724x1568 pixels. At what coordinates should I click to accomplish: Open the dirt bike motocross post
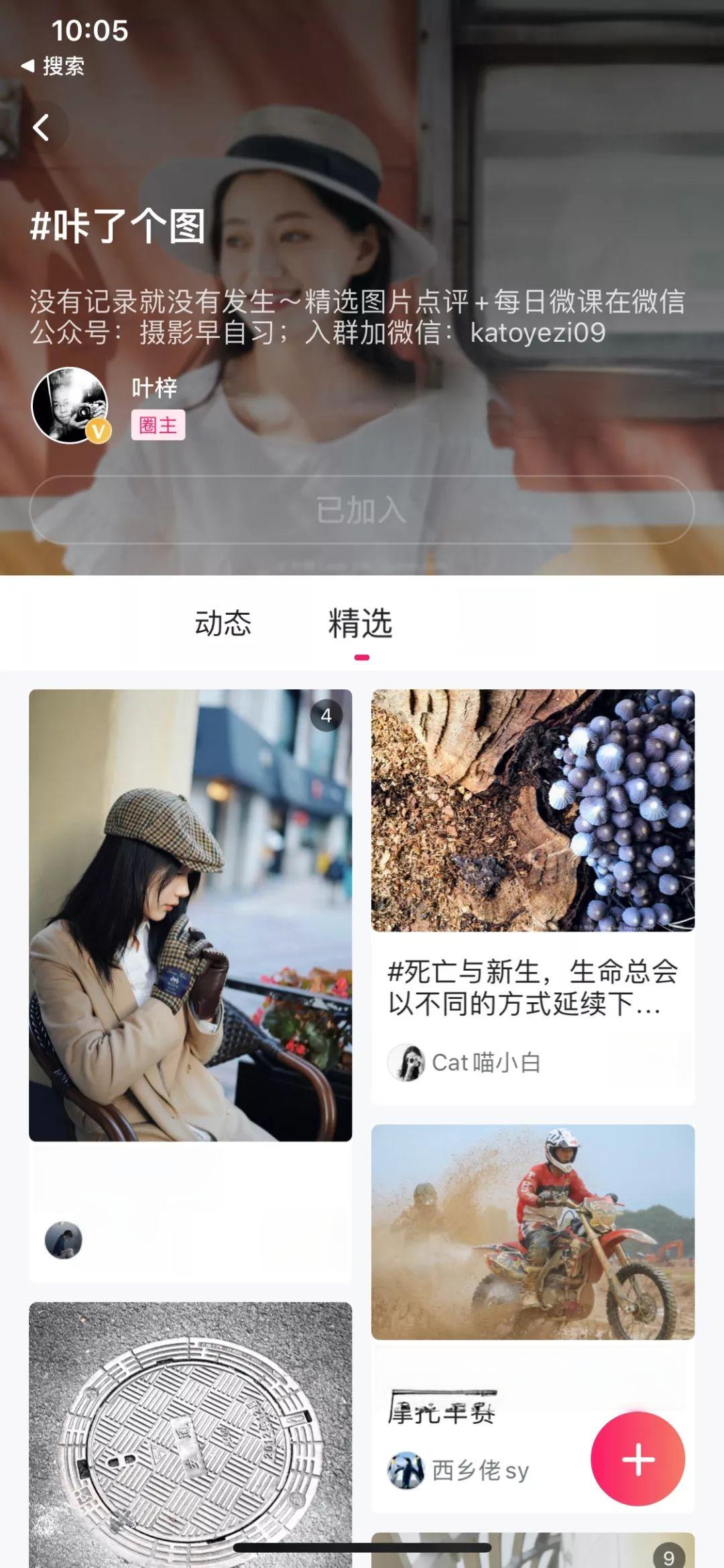pyautogui.click(x=533, y=1232)
